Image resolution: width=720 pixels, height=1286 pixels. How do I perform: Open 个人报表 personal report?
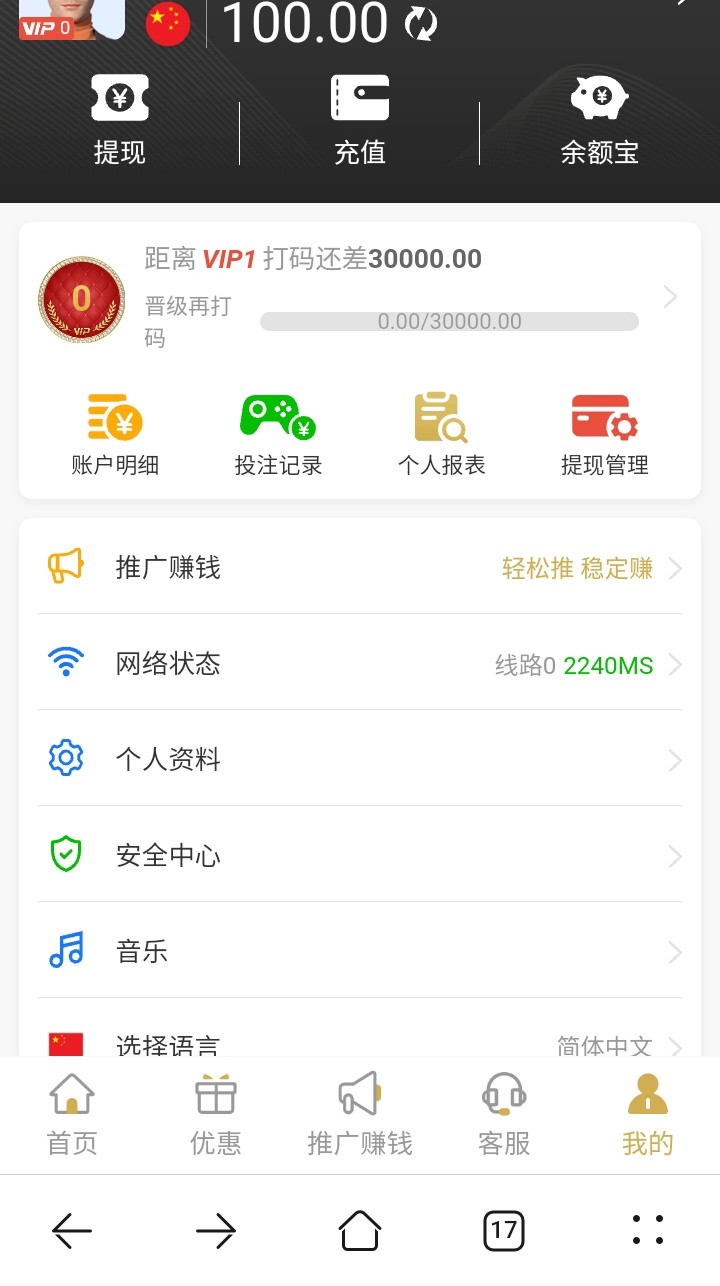(x=441, y=435)
